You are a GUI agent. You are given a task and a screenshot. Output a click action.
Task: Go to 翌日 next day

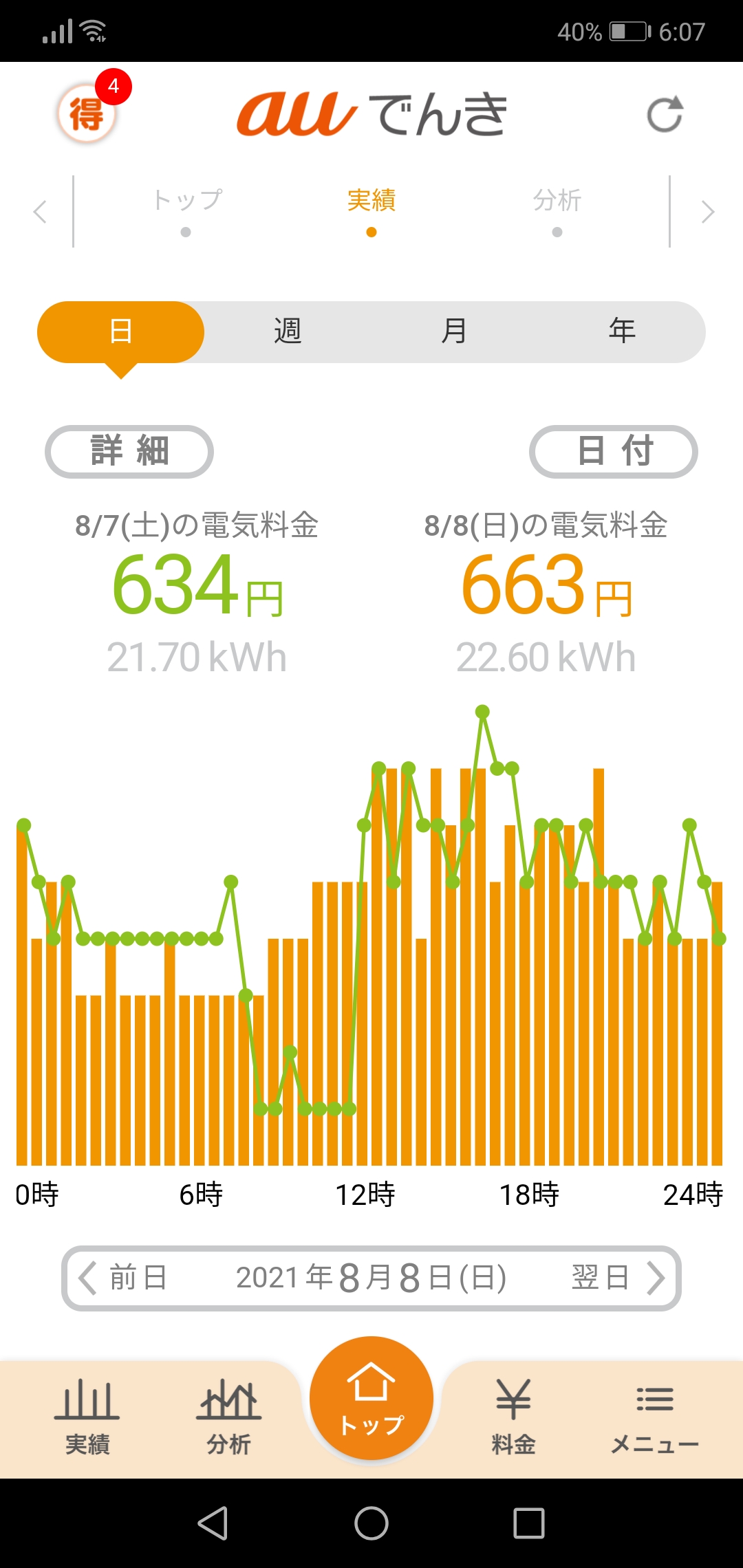click(617, 1278)
